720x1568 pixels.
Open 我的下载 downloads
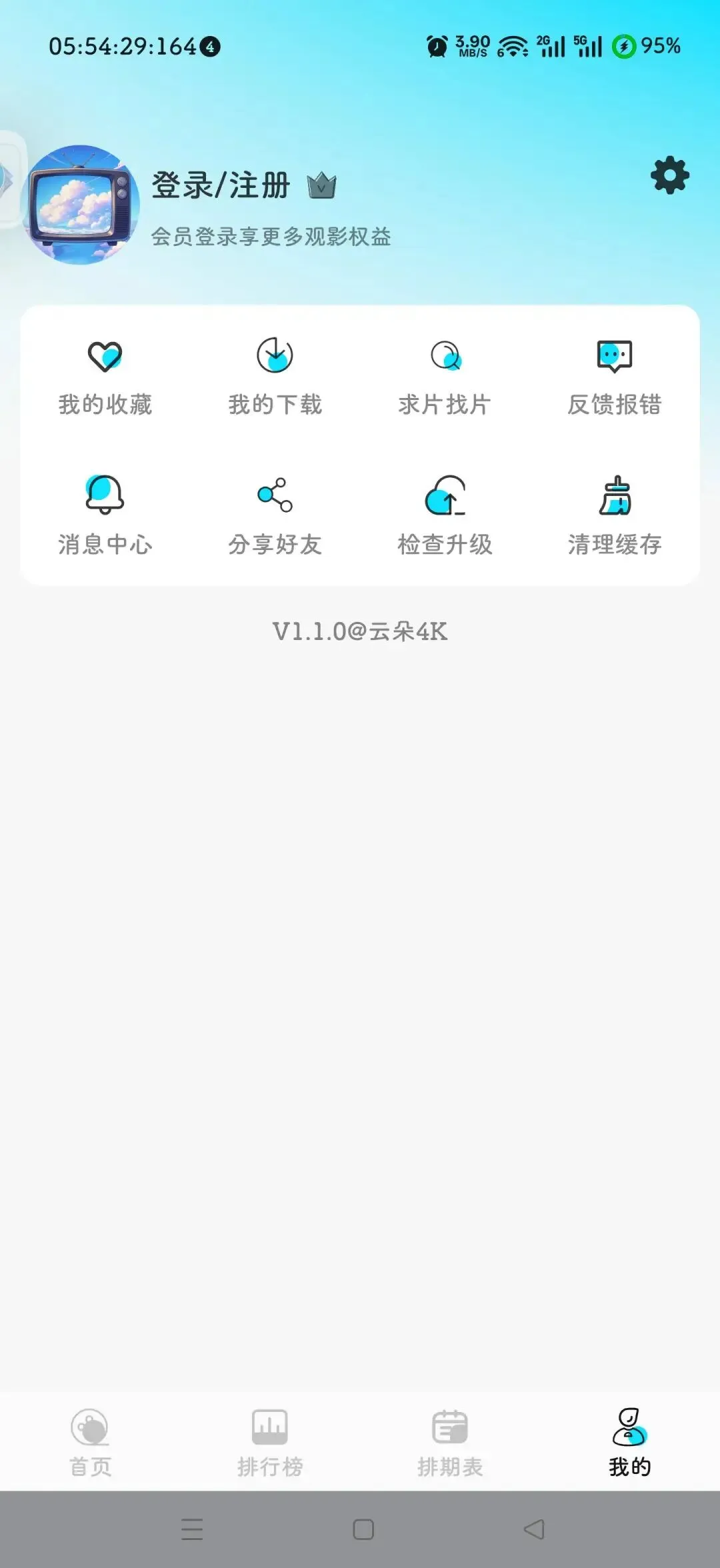(275, 377)
